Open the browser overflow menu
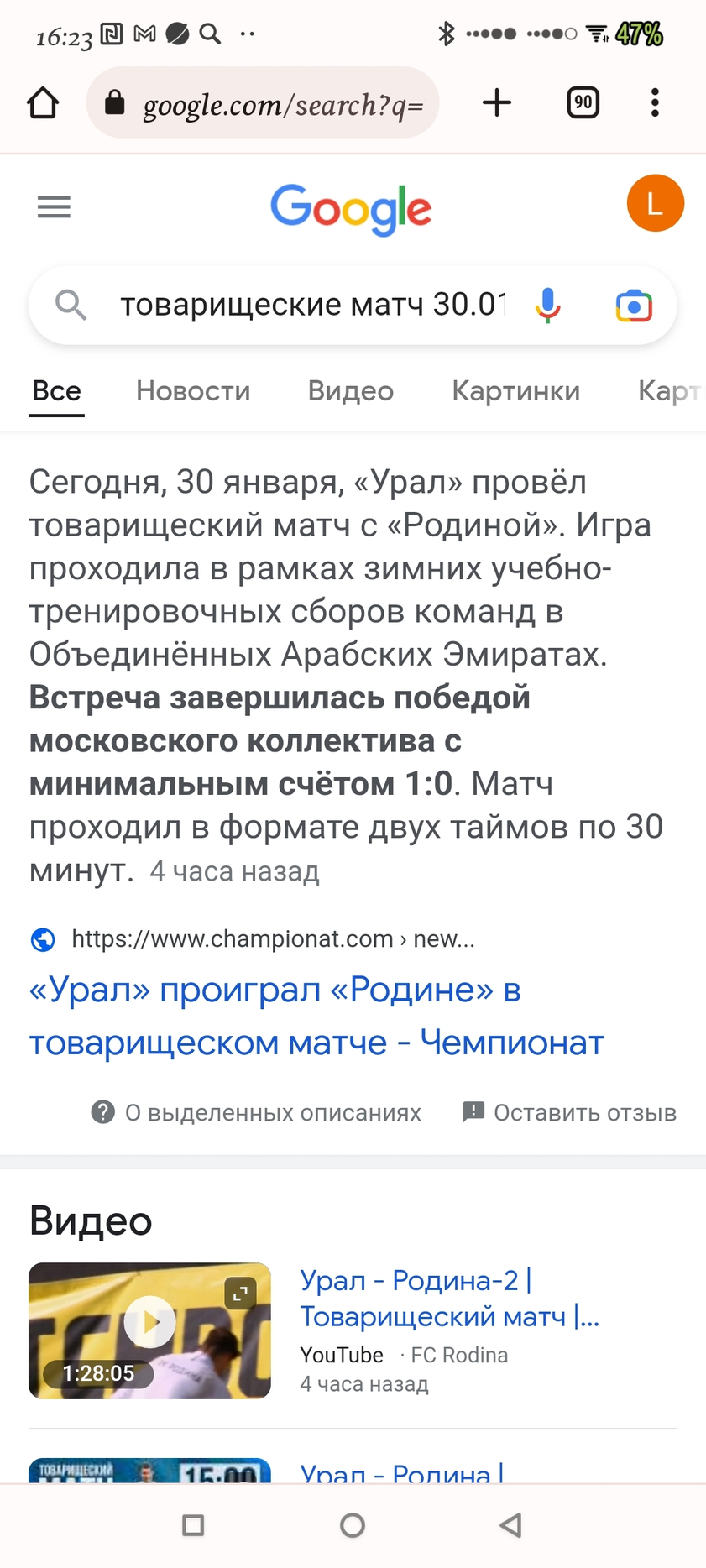Screen dimensions: 706x1568 655,102
